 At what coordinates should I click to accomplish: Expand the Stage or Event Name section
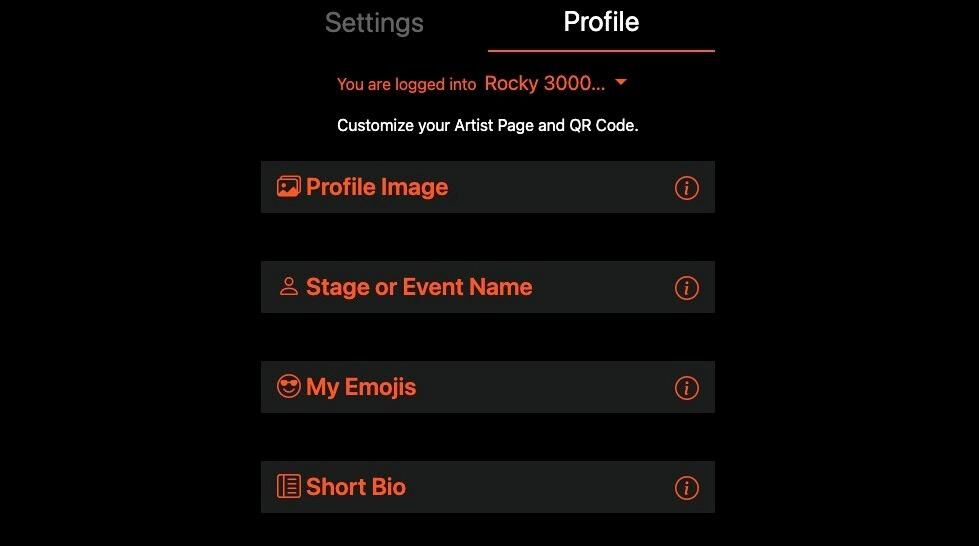point(419,287)
